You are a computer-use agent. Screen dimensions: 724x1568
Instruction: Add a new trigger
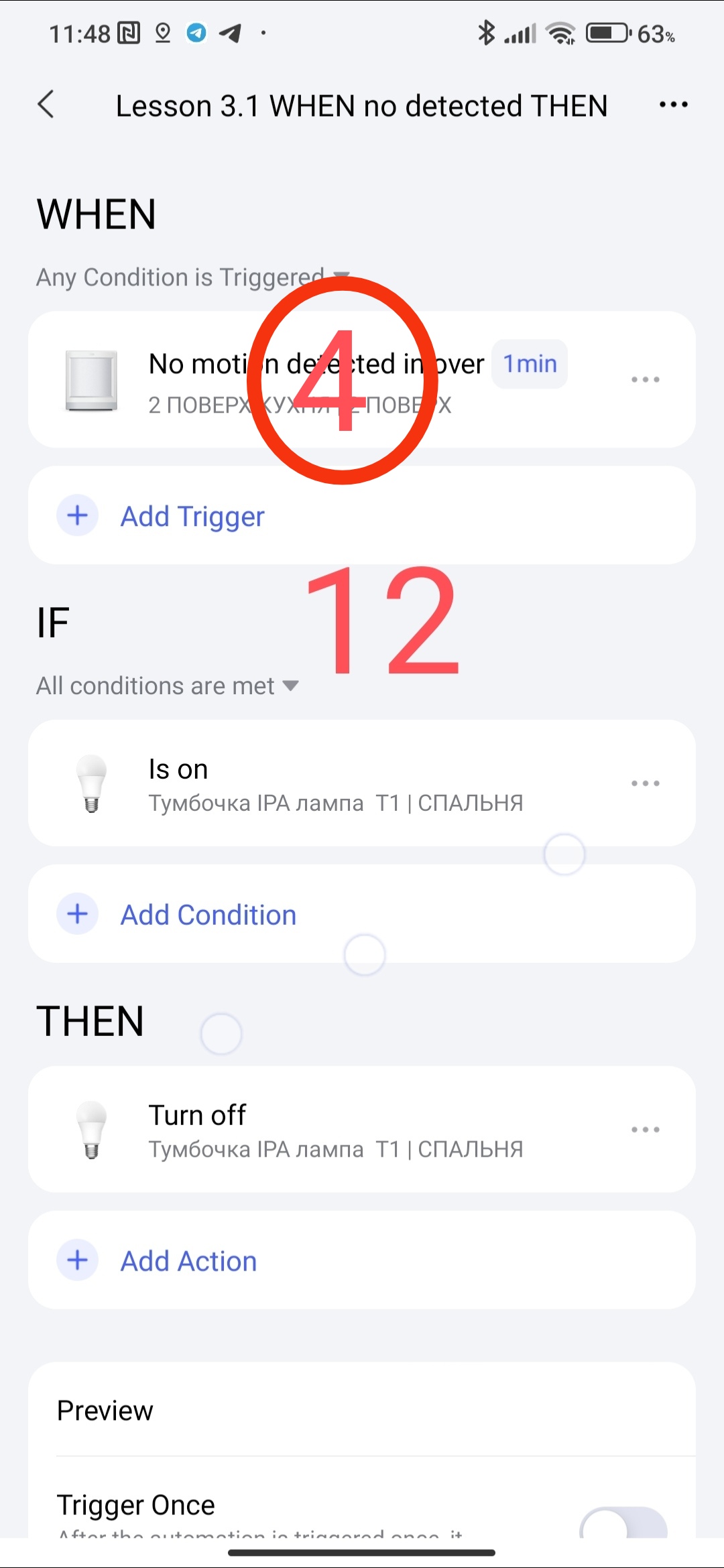(193, 516)
